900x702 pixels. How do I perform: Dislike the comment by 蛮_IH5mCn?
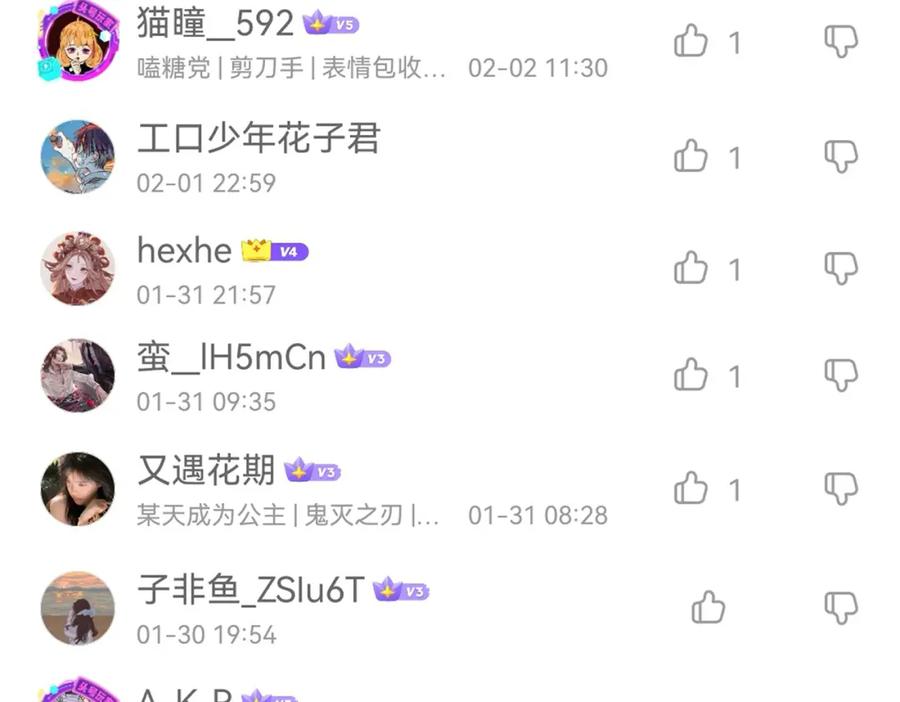841,375
